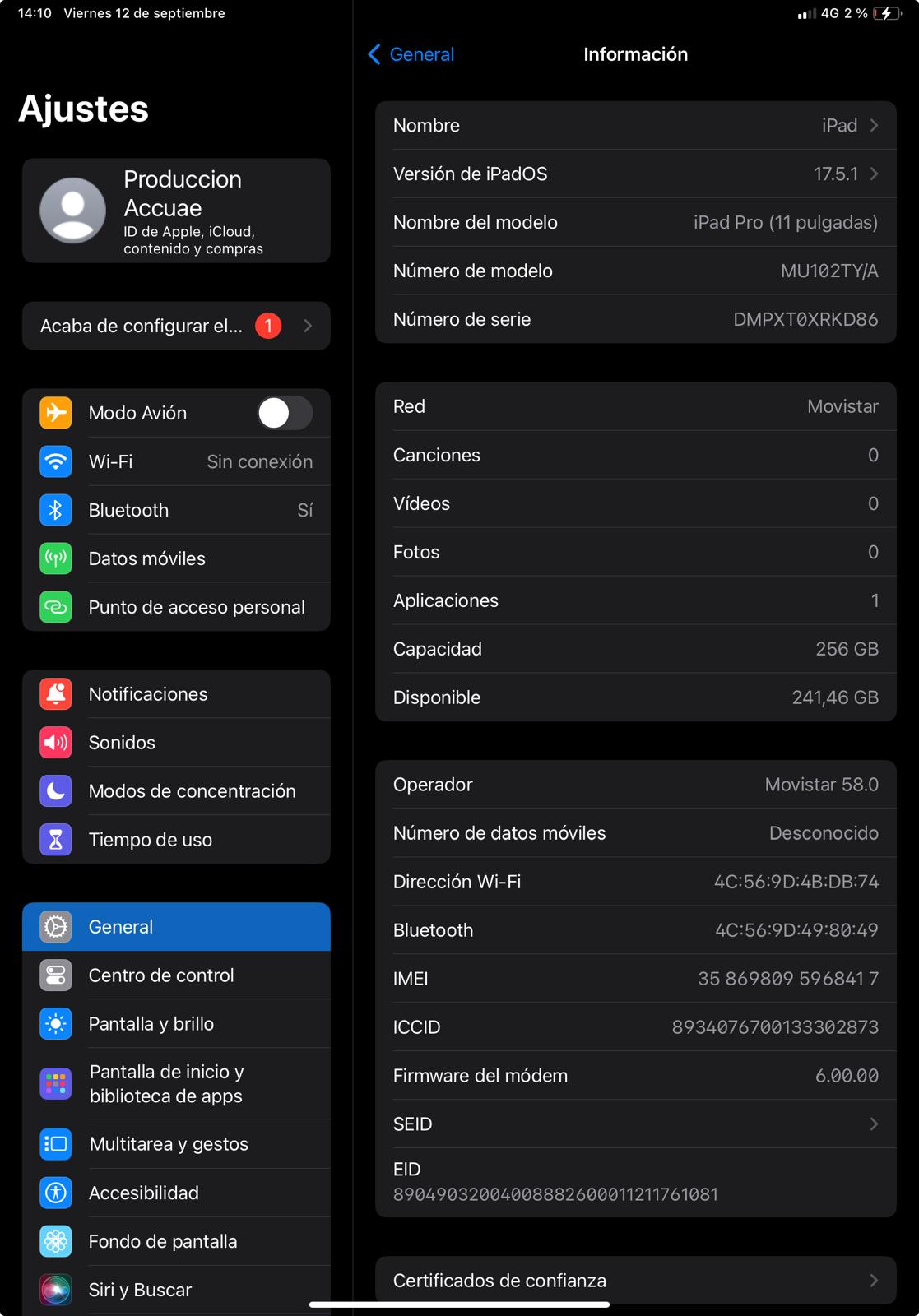Open Bluetooth settings in sidebar
Screen dimensions: 919x1316
tap(176, 511)
